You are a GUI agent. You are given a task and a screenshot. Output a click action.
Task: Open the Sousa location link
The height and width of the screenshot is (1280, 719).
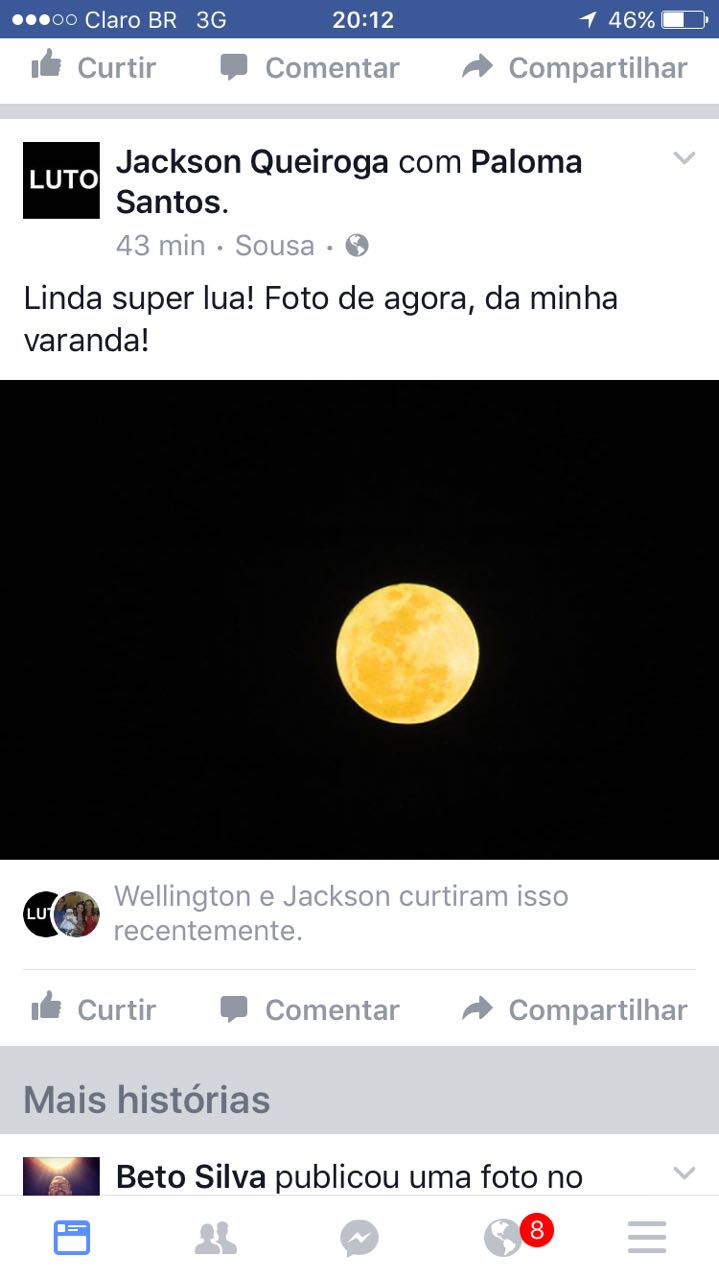pyautogui.click(x=274, y=246)
